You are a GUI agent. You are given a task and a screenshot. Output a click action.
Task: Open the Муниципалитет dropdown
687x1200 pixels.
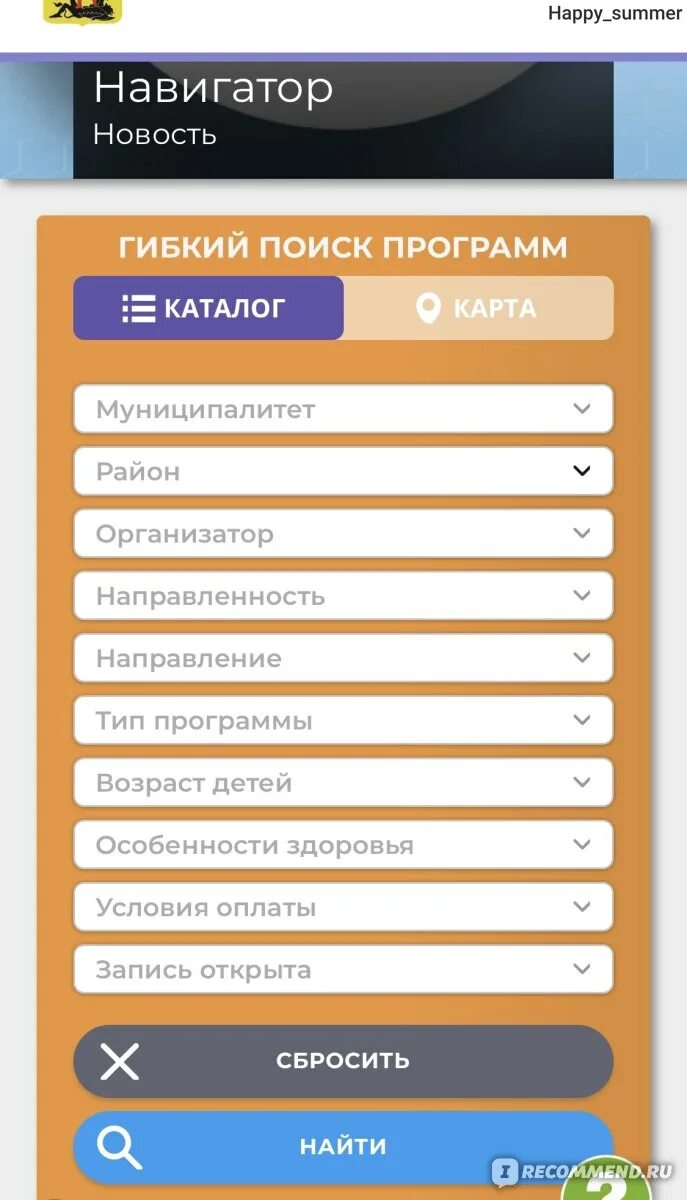(x=343, y=409)
